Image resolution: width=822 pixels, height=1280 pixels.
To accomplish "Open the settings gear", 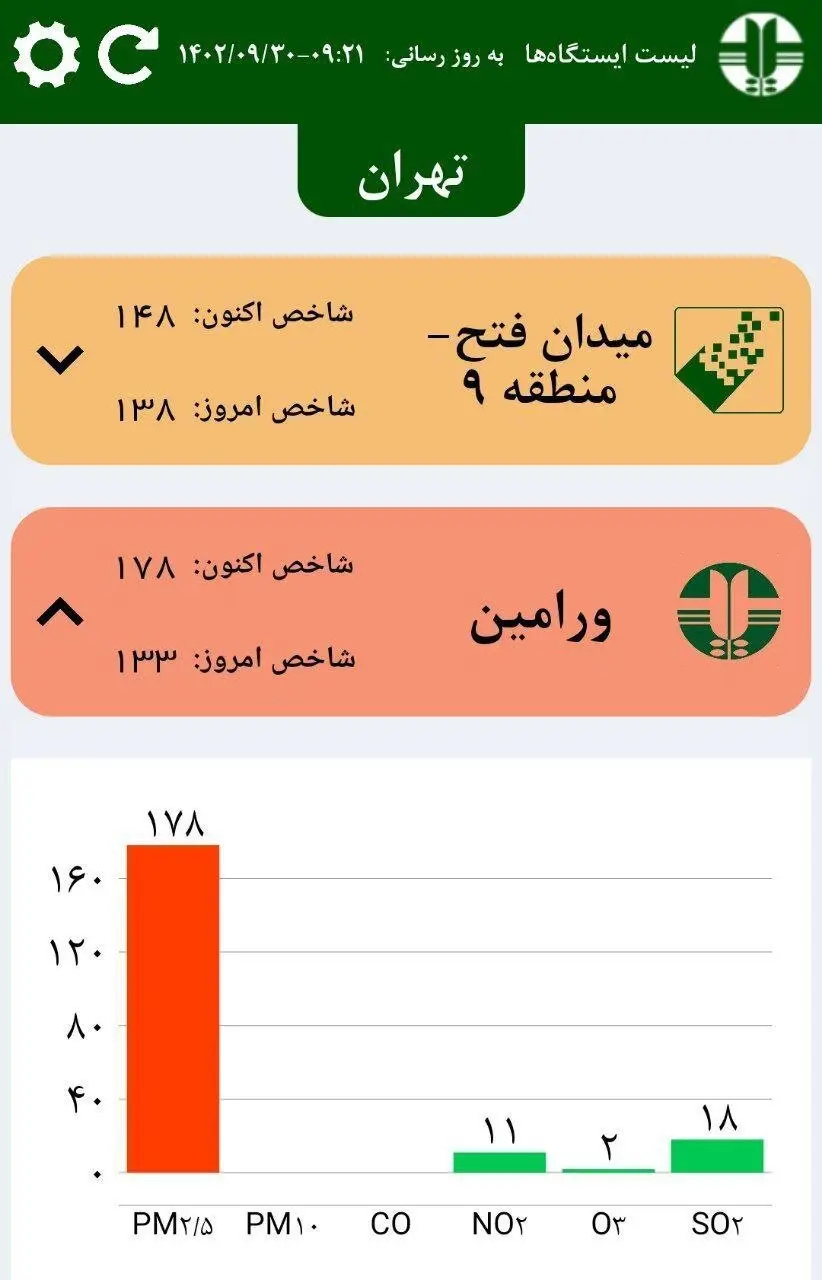I will [x=47, y=54].
